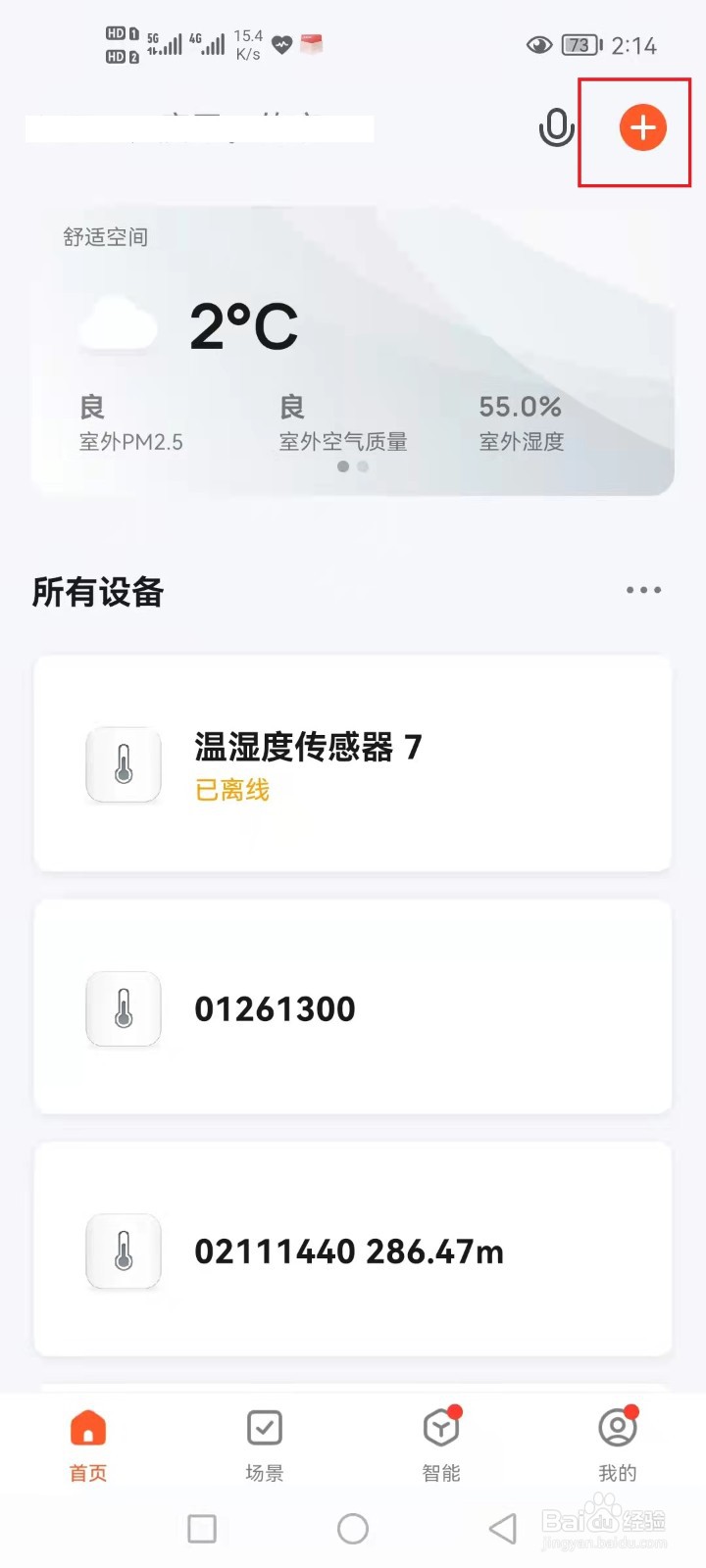706x1568 pixels.
Task: Tap the orange plus add device button
Action: (643, 128)
